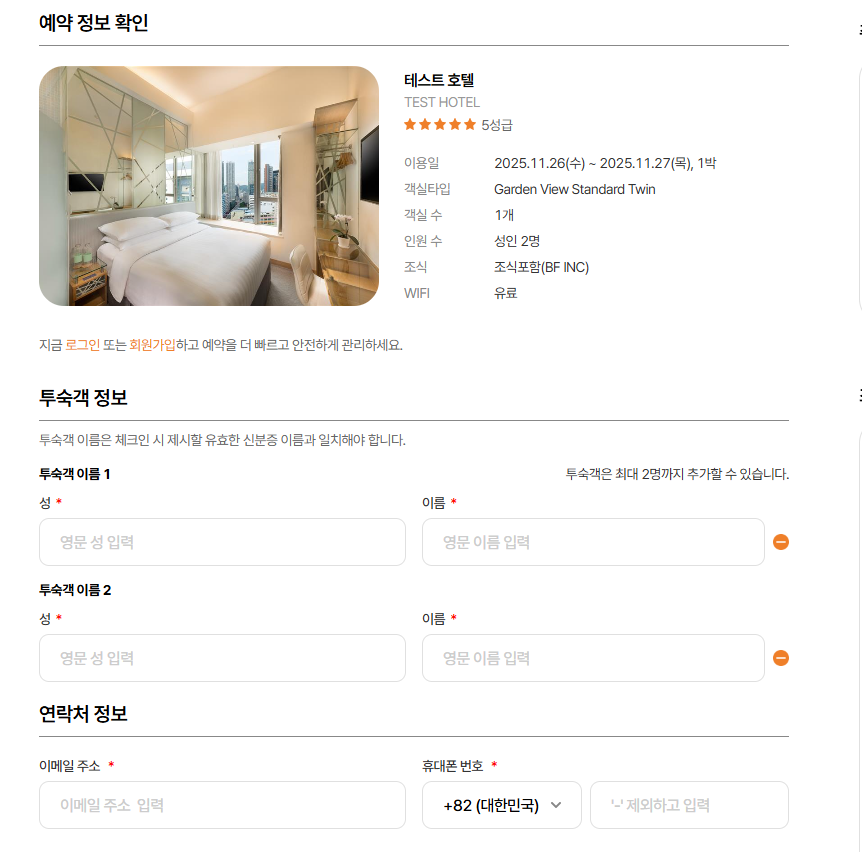Focus the 이름 field for 투숙객 이름 2

593,658
